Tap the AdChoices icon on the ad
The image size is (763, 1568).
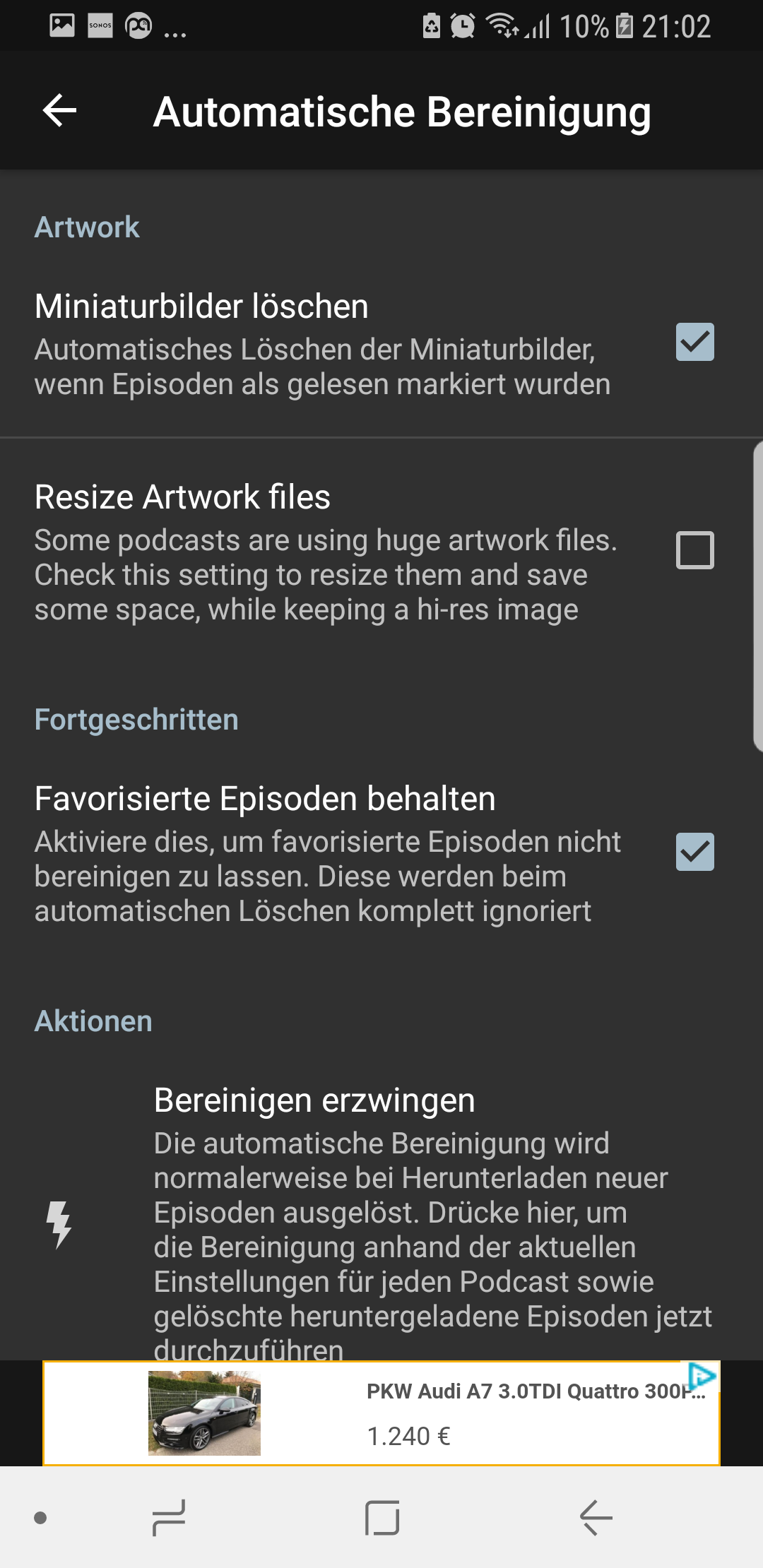pos(702,1376)
